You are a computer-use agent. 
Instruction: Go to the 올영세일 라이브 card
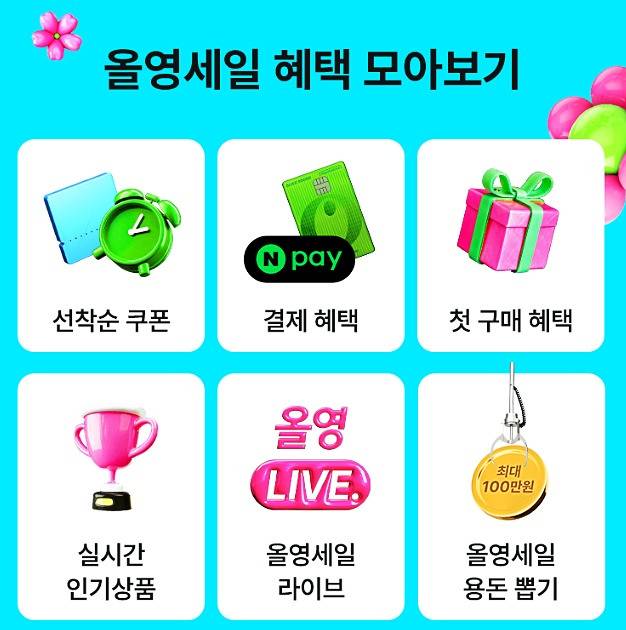pyautogui.click(x=311, y=496)
